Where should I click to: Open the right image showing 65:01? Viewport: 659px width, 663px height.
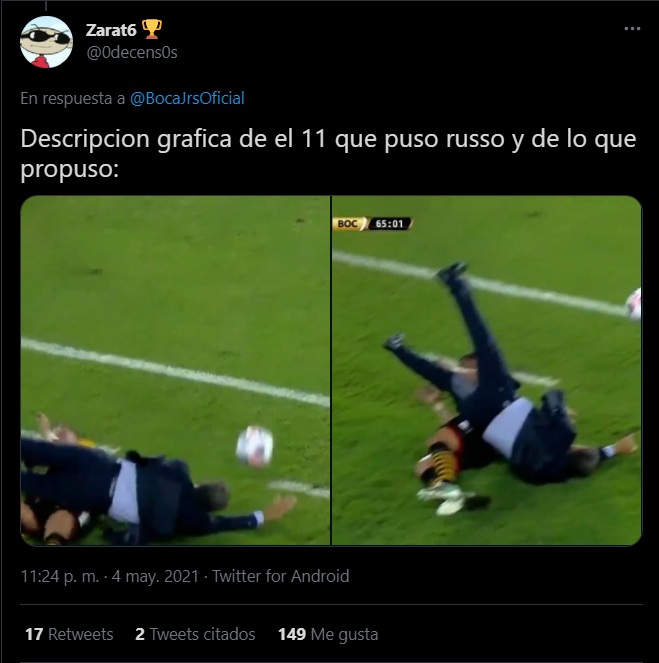pyautogui.click(x=486, y=370)
